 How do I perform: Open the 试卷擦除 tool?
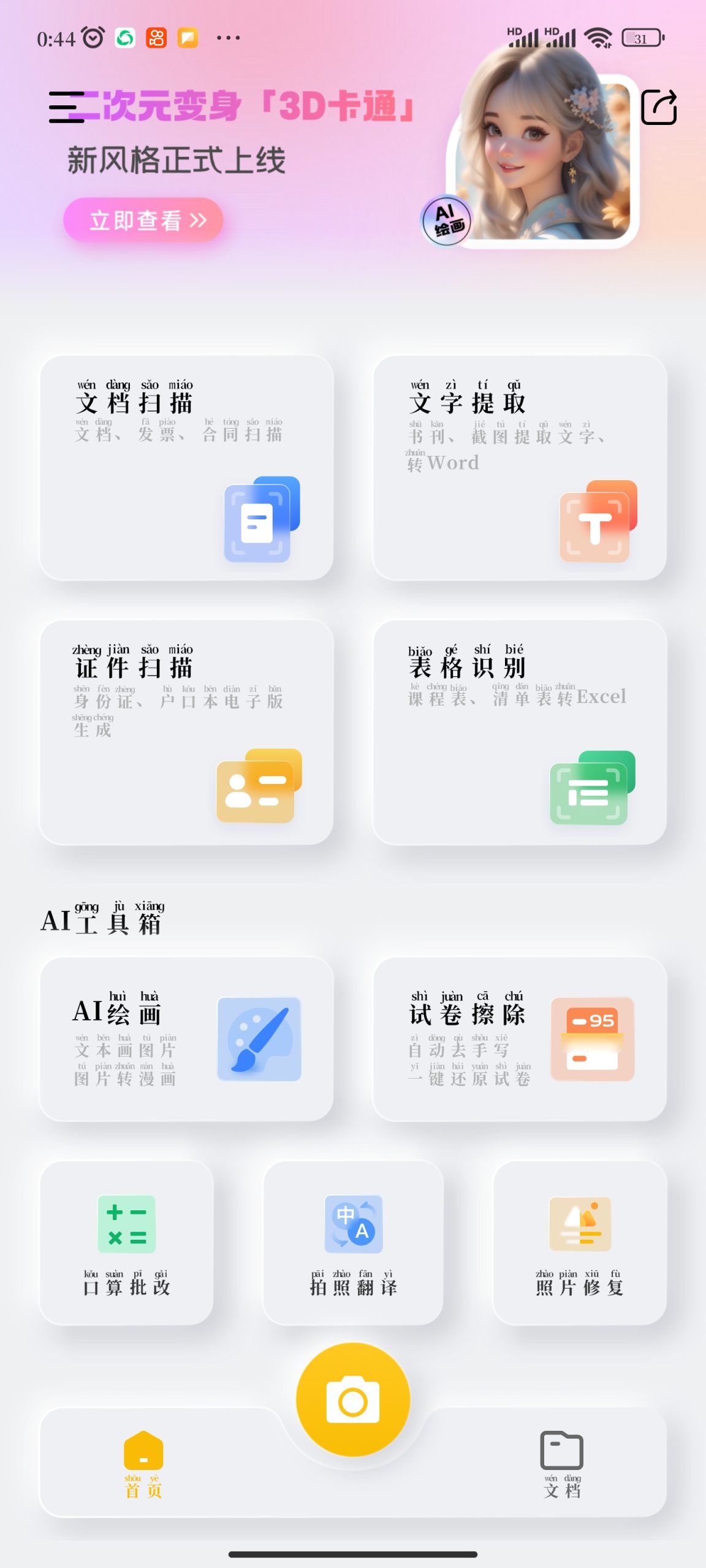(x=520, y=1039)
